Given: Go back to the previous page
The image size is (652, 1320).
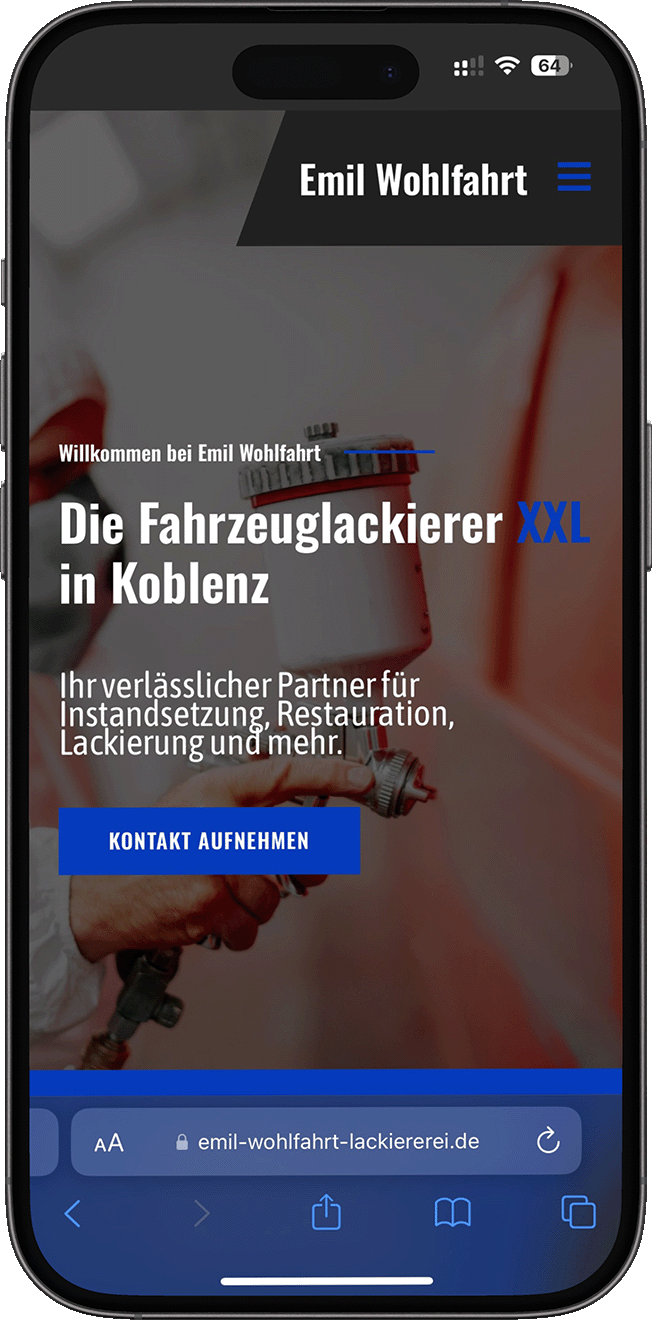Looking at the screenshot, I should click(x=72, y=1214).
